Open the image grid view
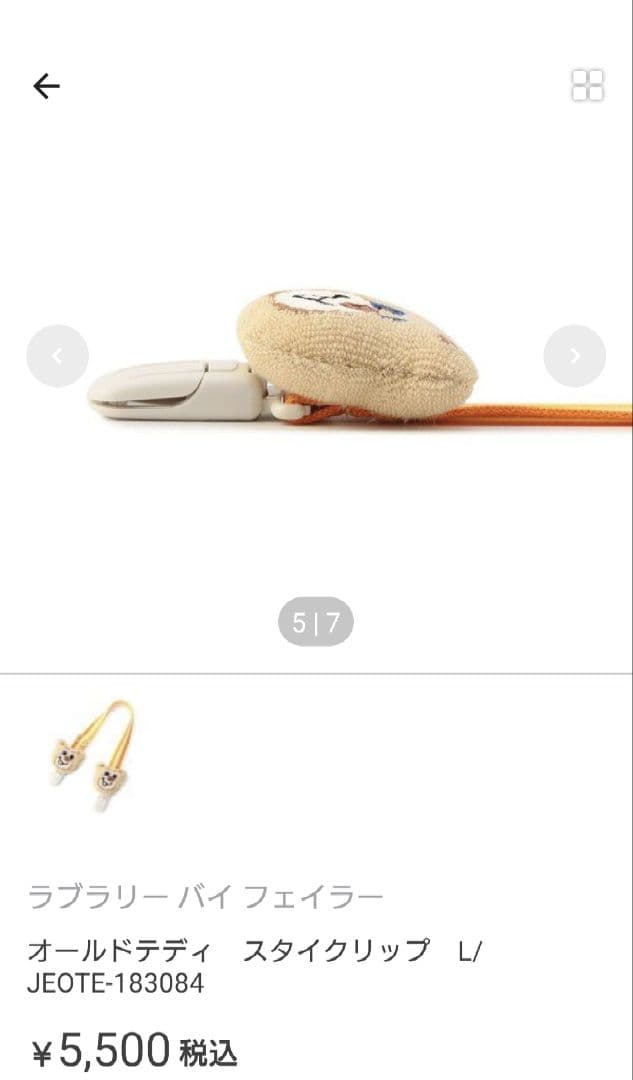The image size is (633, 1080). (x=587, y=86)
